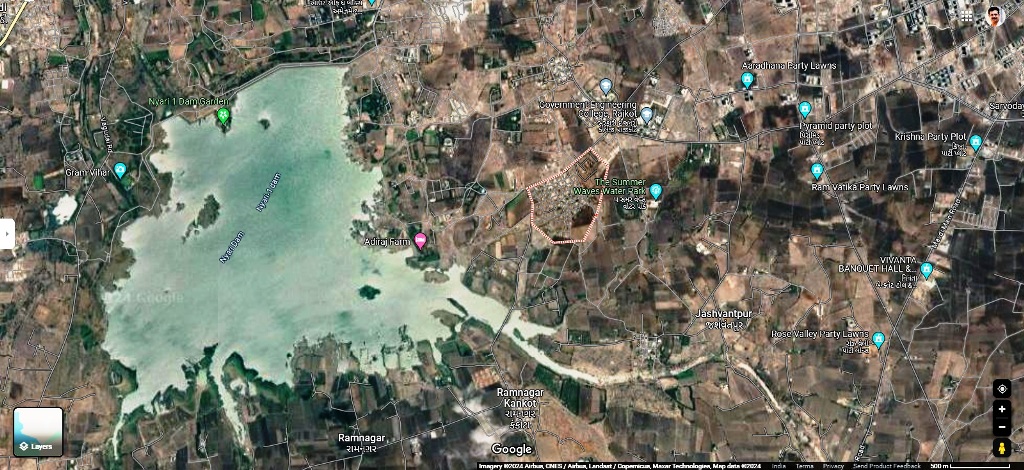Activate the Street View pegman
The width and height of the screenshot is (1024, 470).
coord(1002,447)
